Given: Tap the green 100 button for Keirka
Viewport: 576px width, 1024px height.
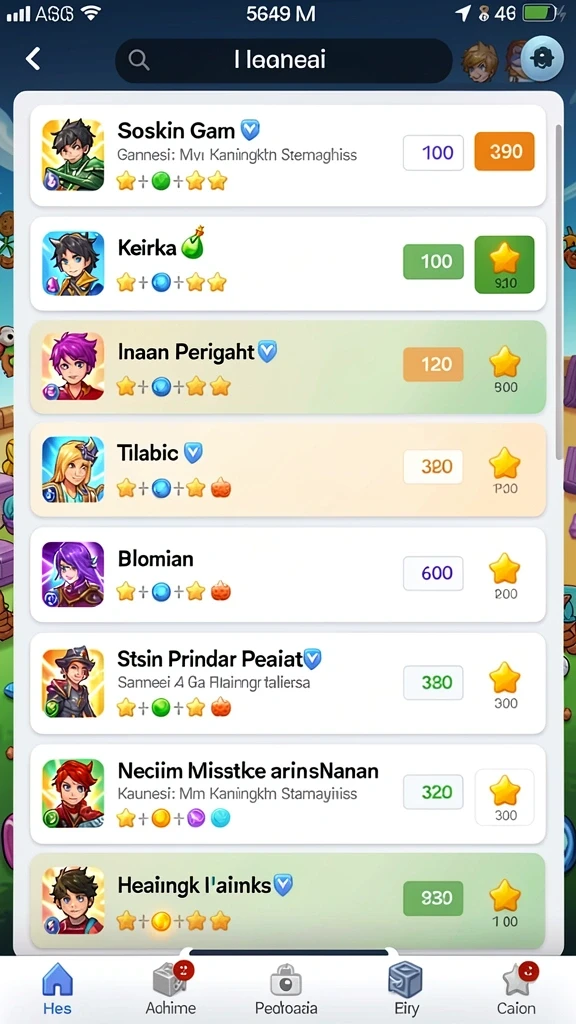Looking at the screenshot, I should point(433,262).
